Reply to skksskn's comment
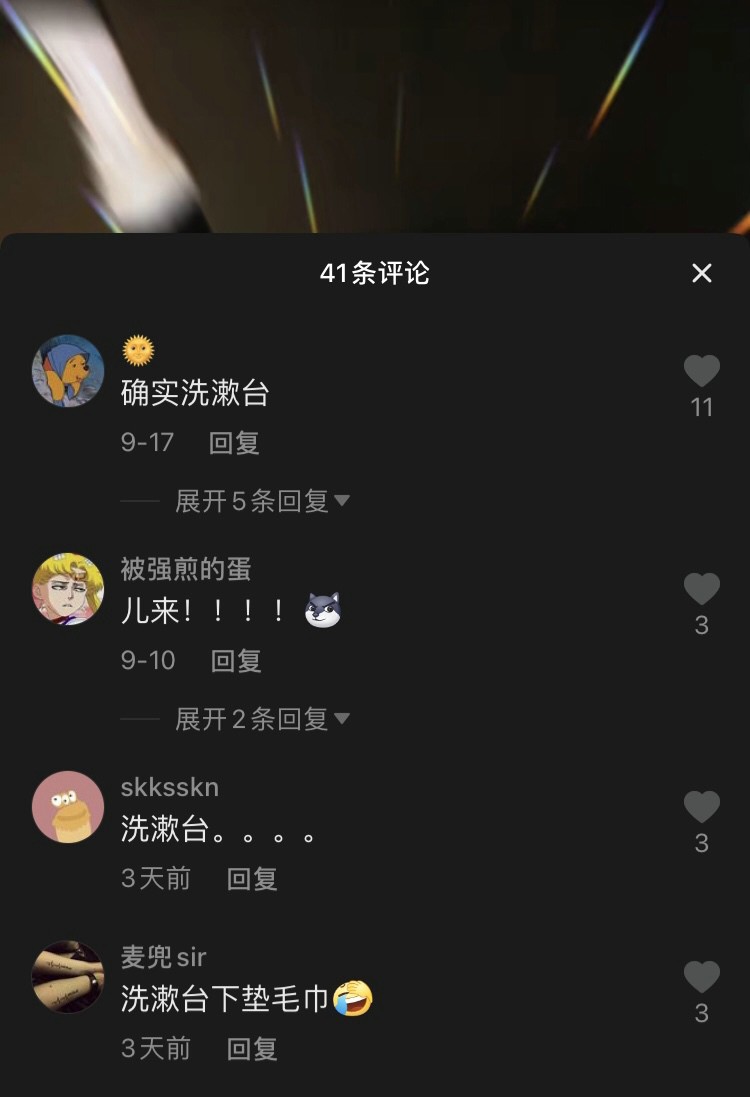The height and width of the screenshot is (1097, 750). (252, 878)
